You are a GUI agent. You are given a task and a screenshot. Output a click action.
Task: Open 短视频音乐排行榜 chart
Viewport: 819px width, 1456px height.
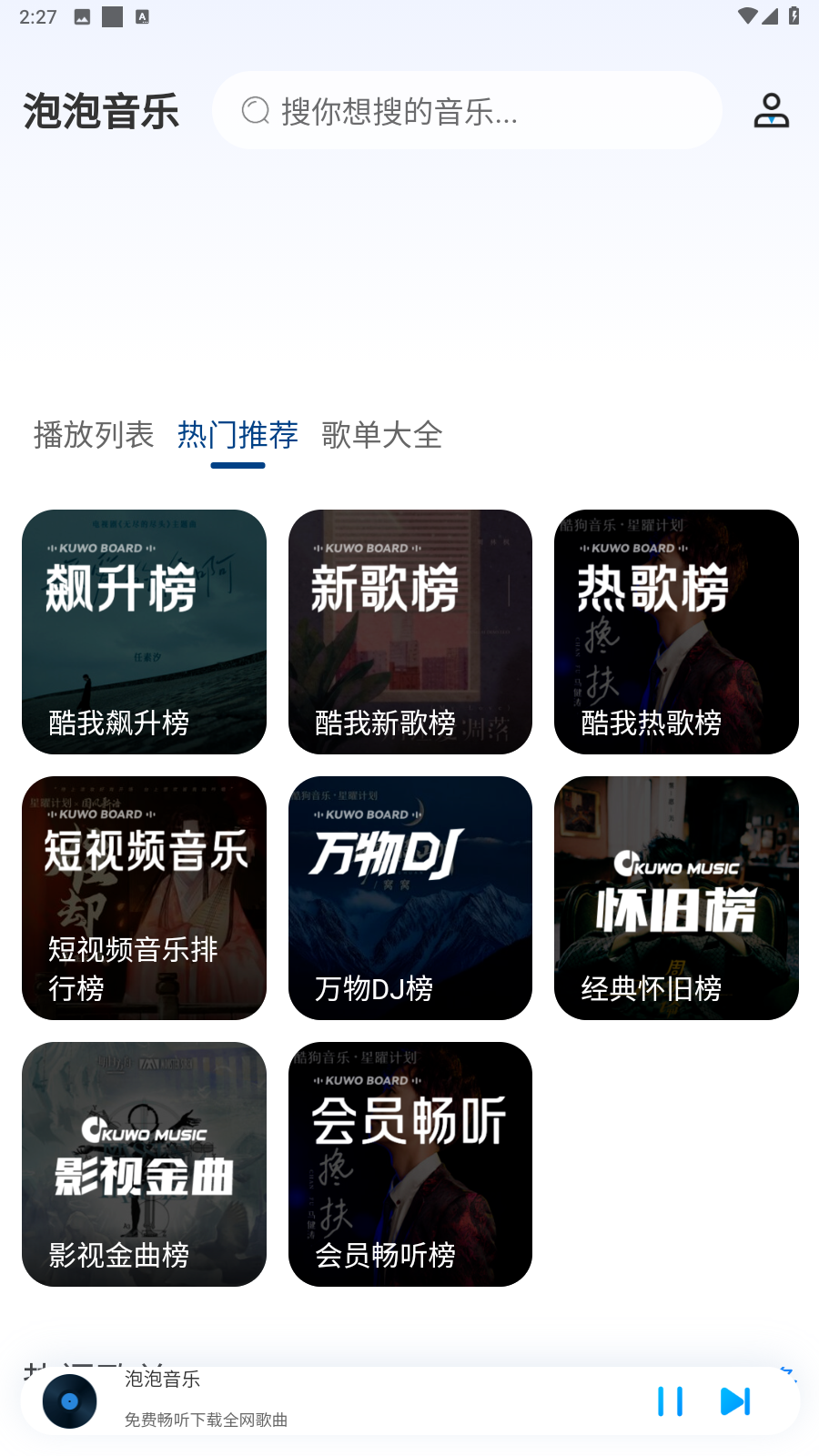point(144,898)
